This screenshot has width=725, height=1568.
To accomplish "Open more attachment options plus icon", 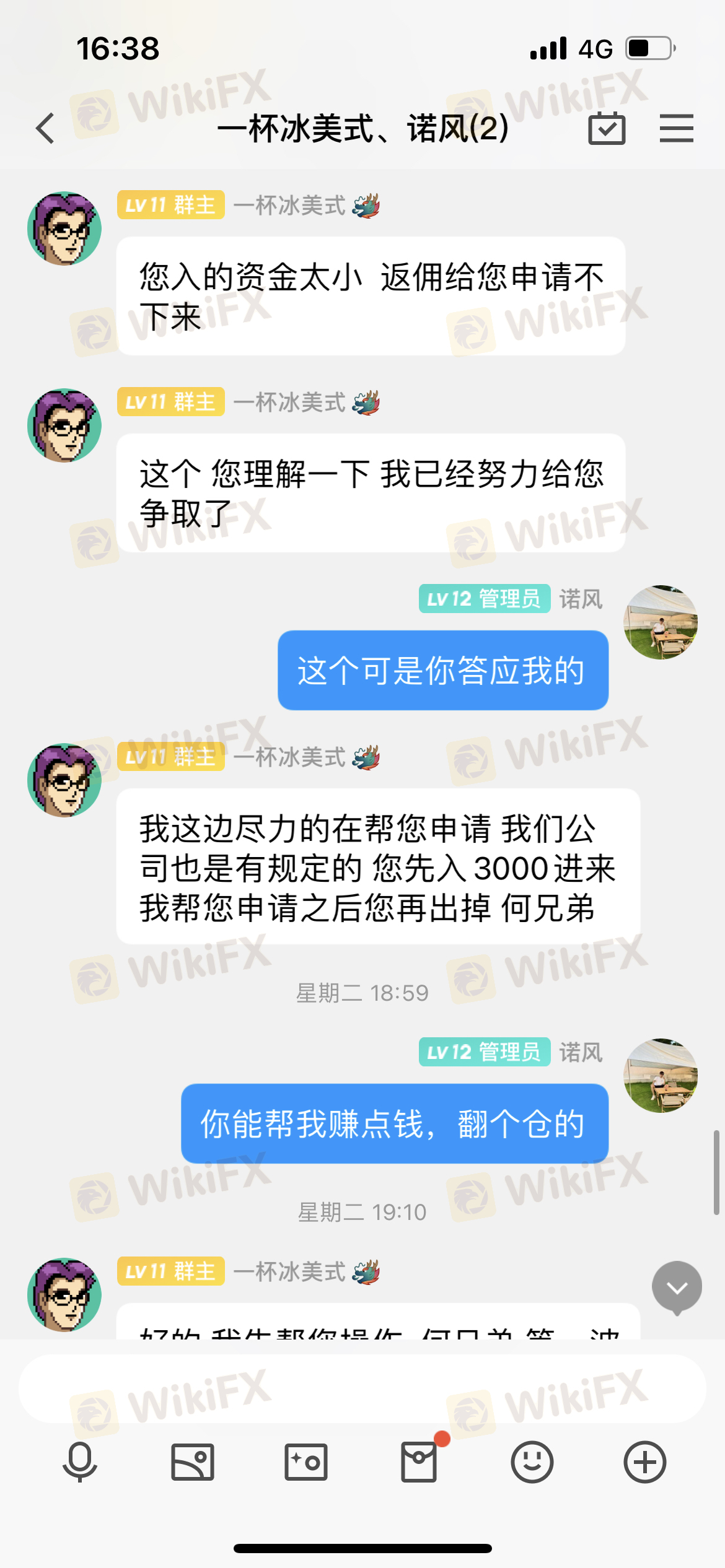I will pos(644,1461).
